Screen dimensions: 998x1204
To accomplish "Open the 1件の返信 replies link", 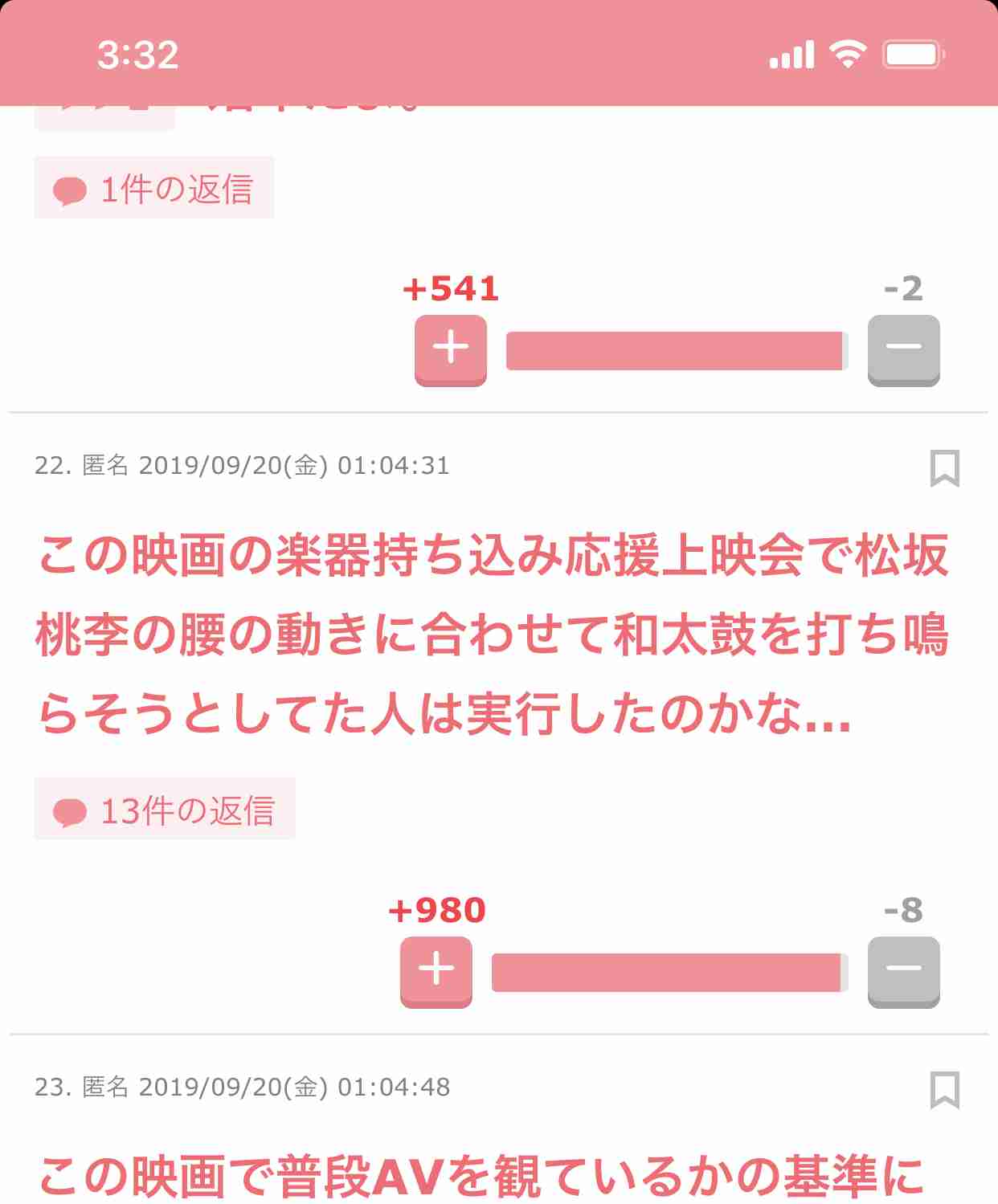I will pos(154,189).
